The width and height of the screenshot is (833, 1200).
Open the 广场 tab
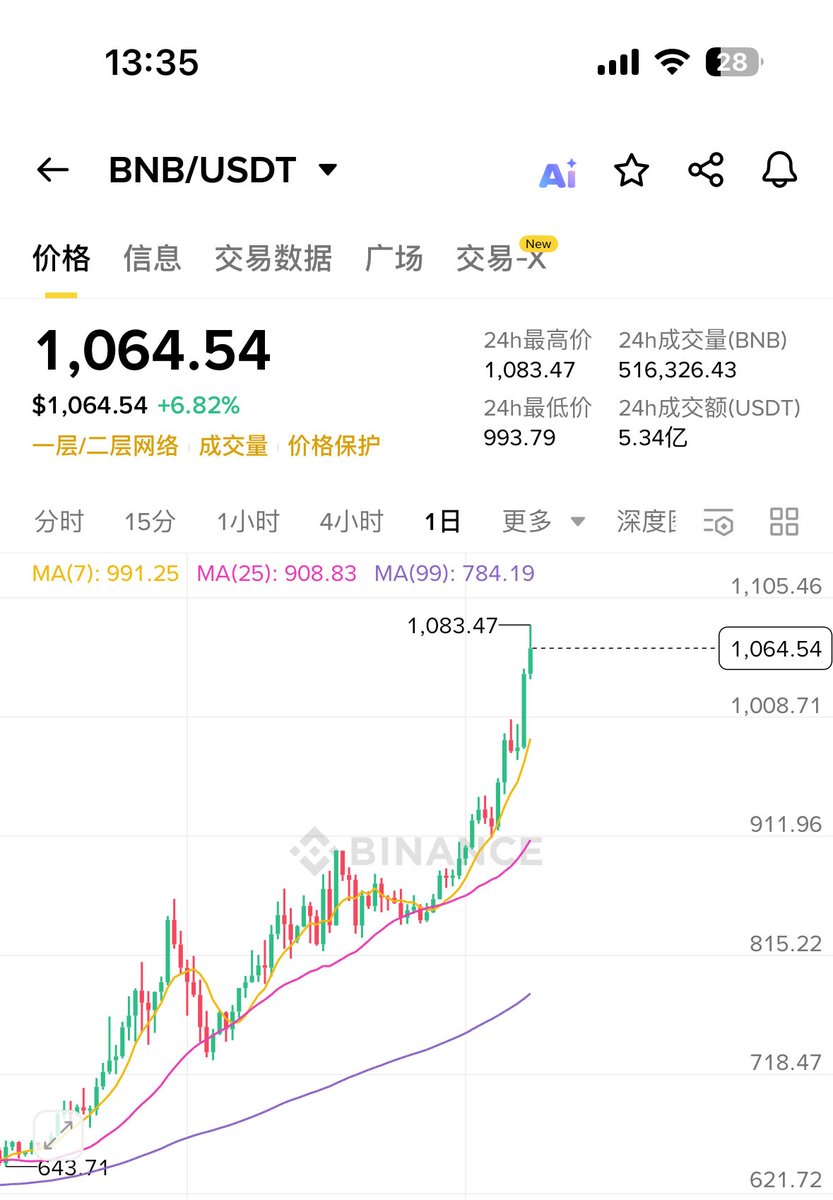pos(394,258)
